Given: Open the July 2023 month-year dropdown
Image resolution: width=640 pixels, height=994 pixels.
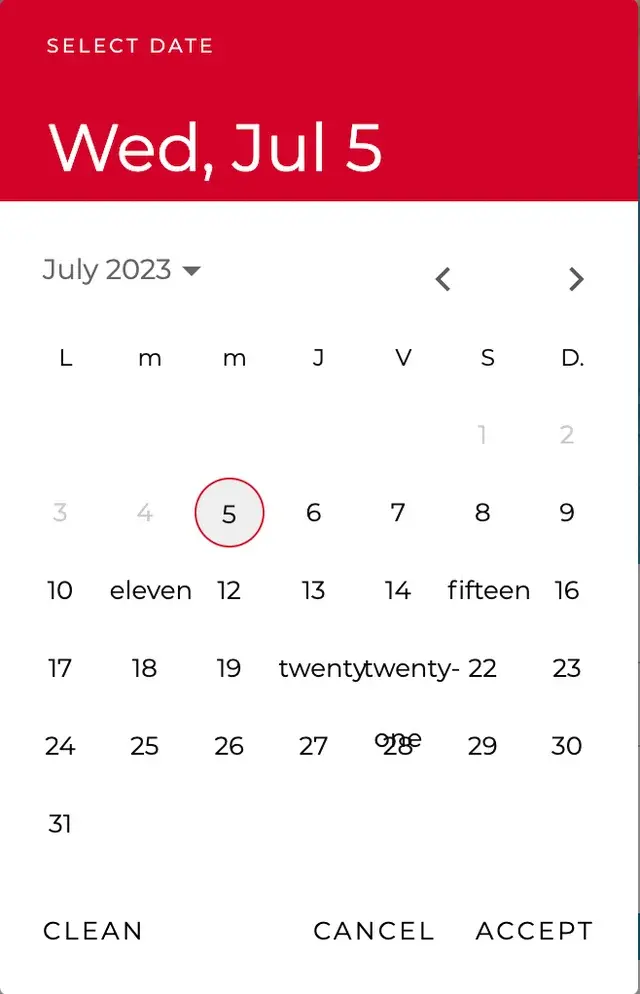Looking at the screenshot, I should pyautogui.click(x=122, y=270).
